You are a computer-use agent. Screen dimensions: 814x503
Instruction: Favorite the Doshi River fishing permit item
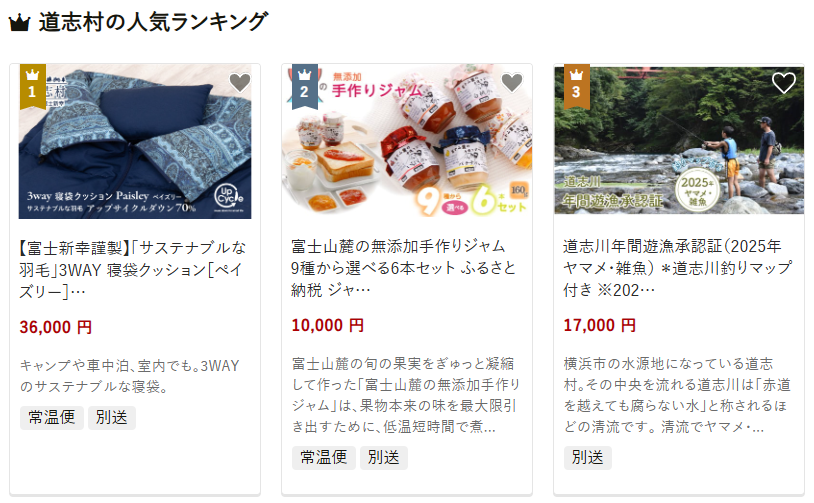(x=784, y=83)
